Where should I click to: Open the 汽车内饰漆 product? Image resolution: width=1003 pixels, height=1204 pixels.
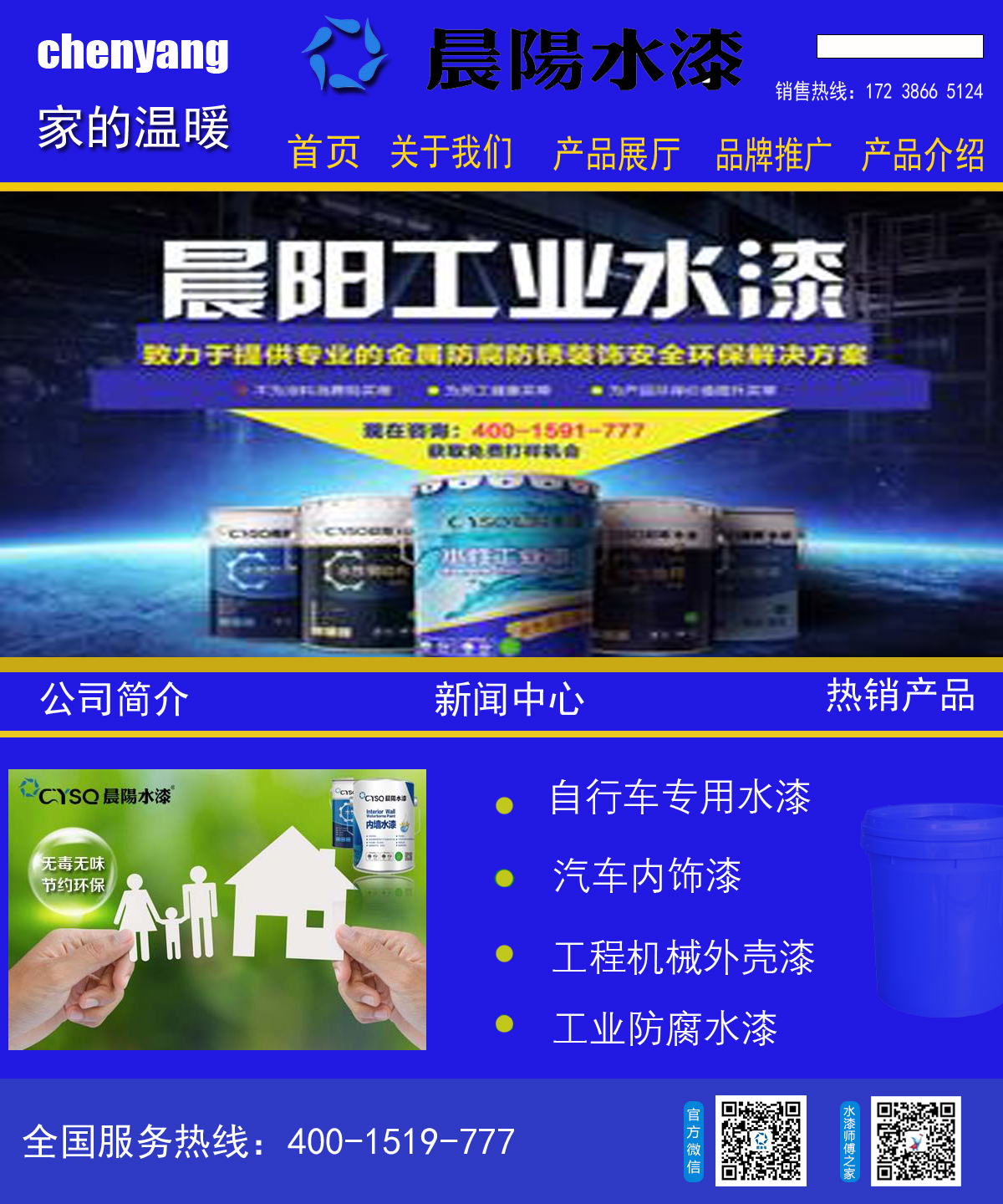[646, 875]
